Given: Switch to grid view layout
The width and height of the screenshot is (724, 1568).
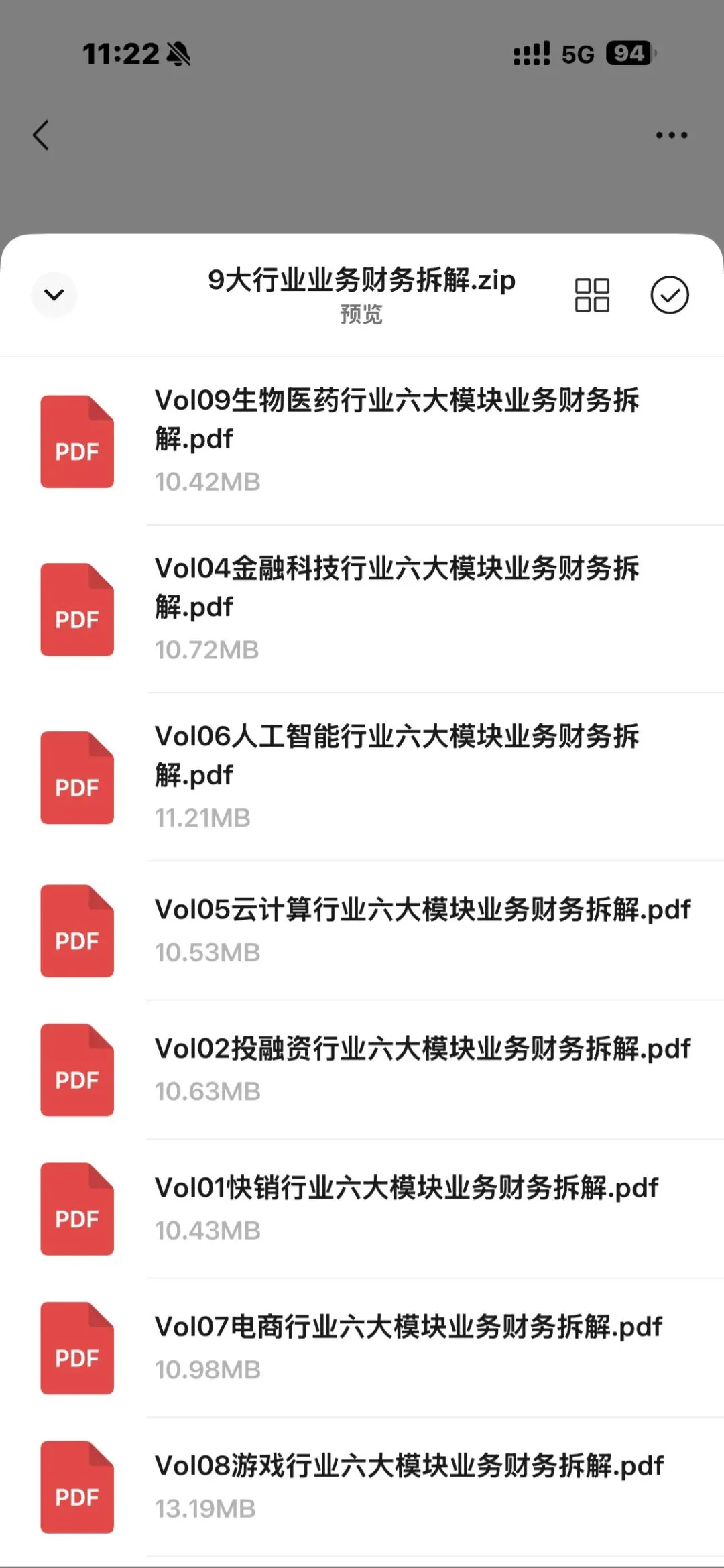Looking at the screenshot, I should coord(592,295).
